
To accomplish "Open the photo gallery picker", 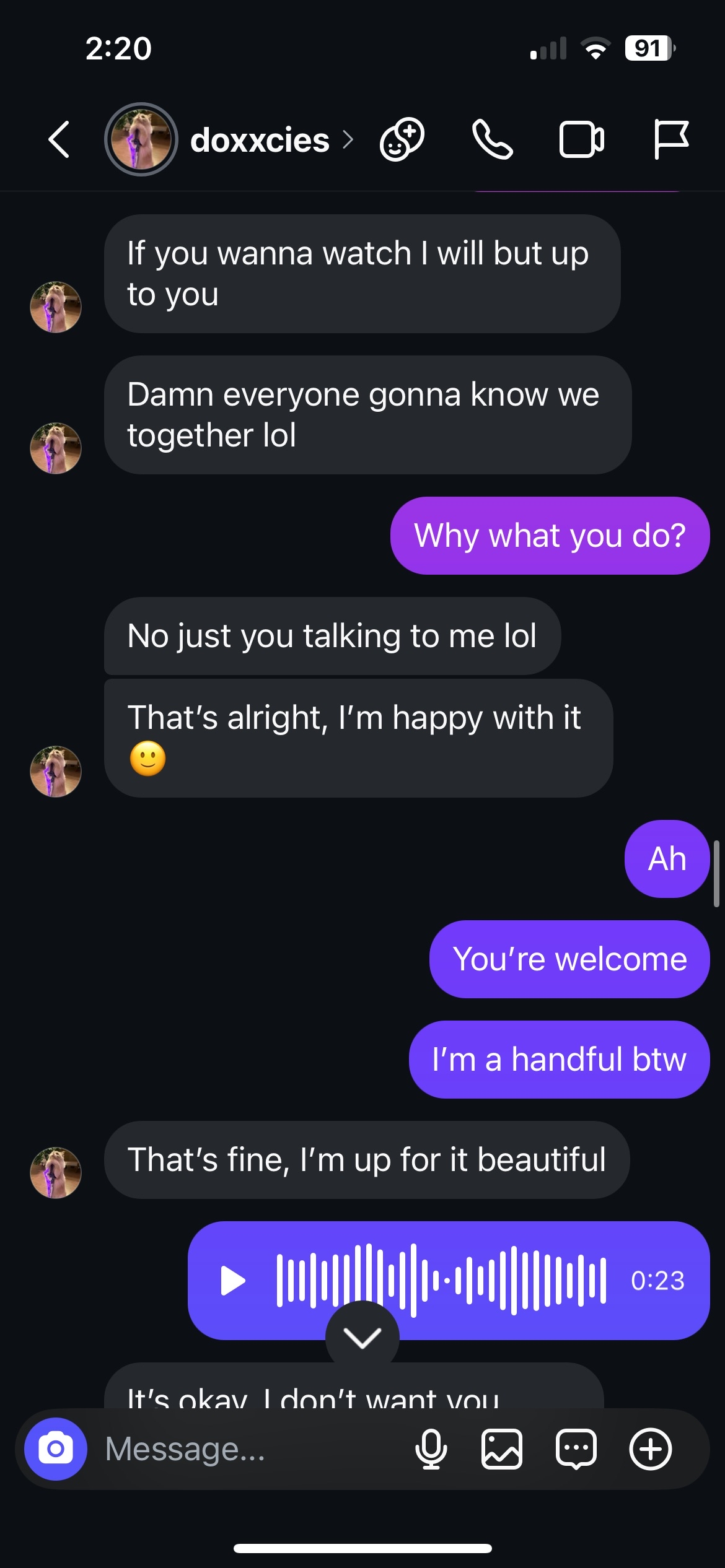I will coord(502,1449).
